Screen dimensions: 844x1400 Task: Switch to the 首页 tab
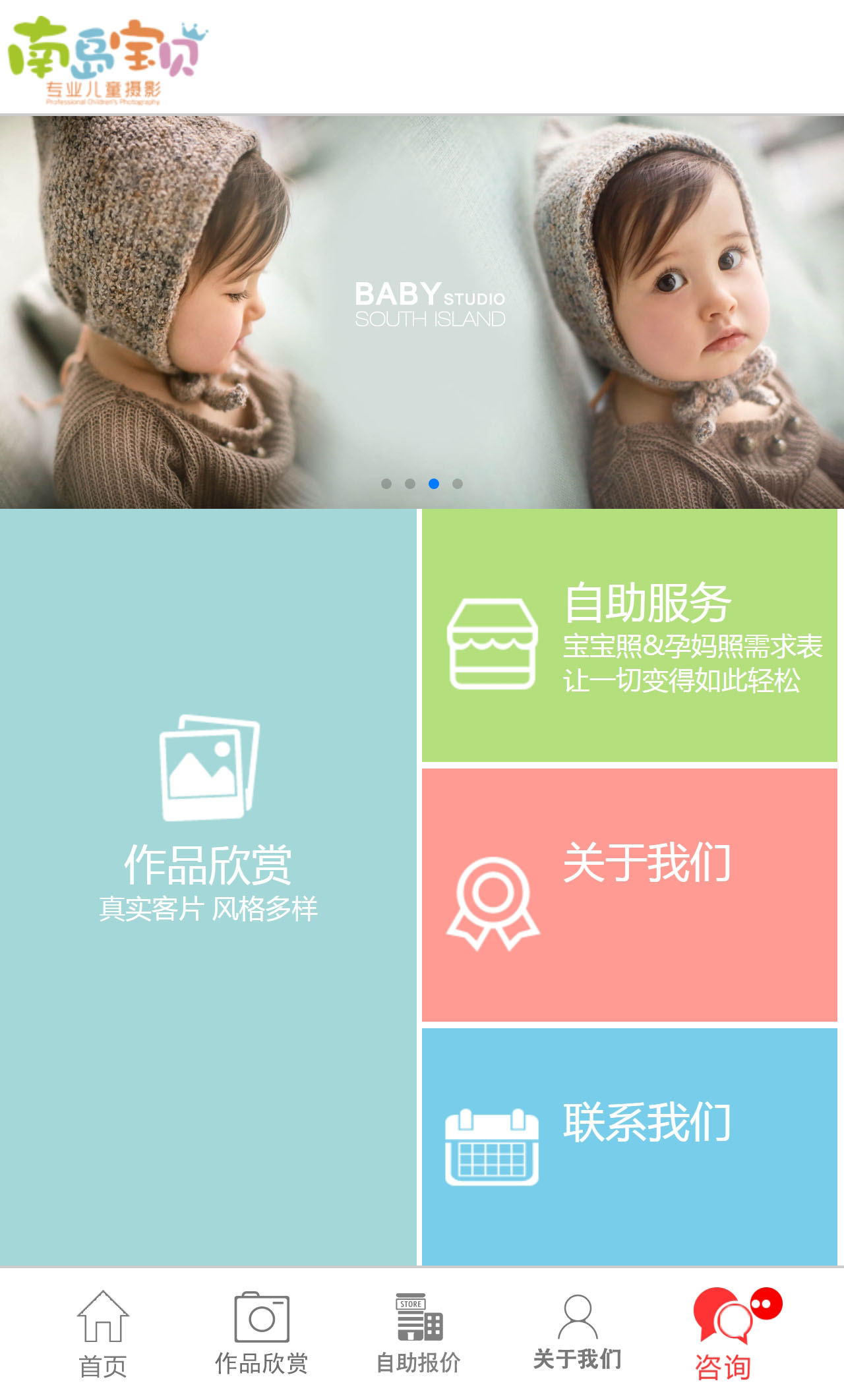point(103,1334)
